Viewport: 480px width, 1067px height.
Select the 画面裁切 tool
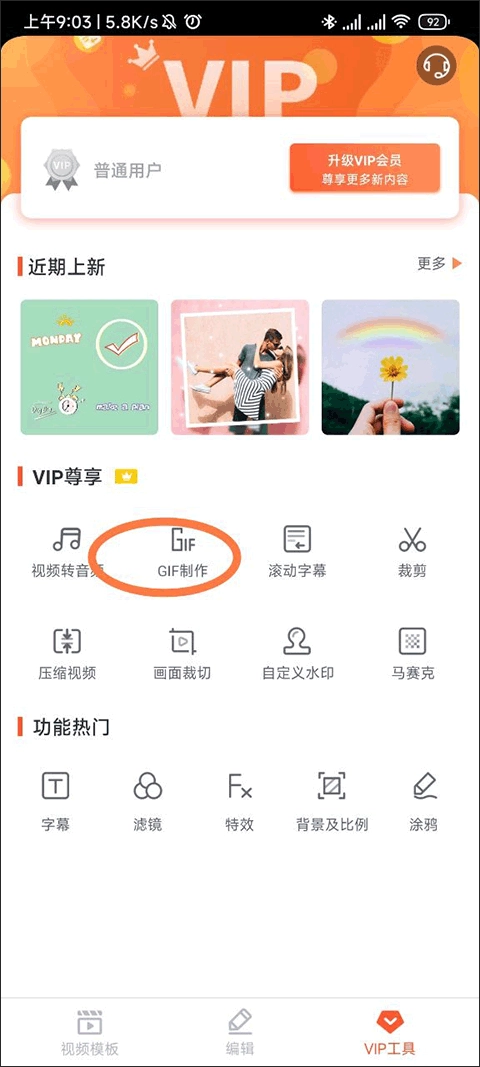point(182,654)
